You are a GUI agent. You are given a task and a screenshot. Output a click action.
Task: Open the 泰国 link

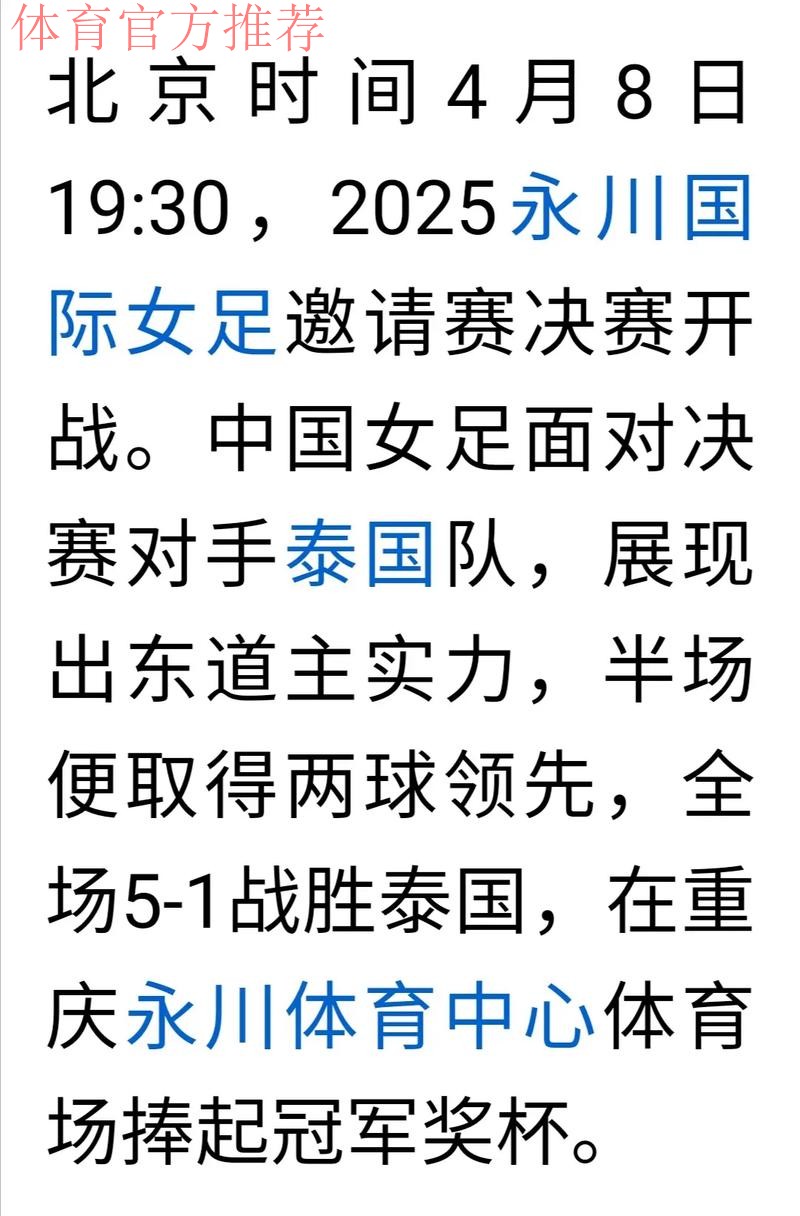point(360,555)
